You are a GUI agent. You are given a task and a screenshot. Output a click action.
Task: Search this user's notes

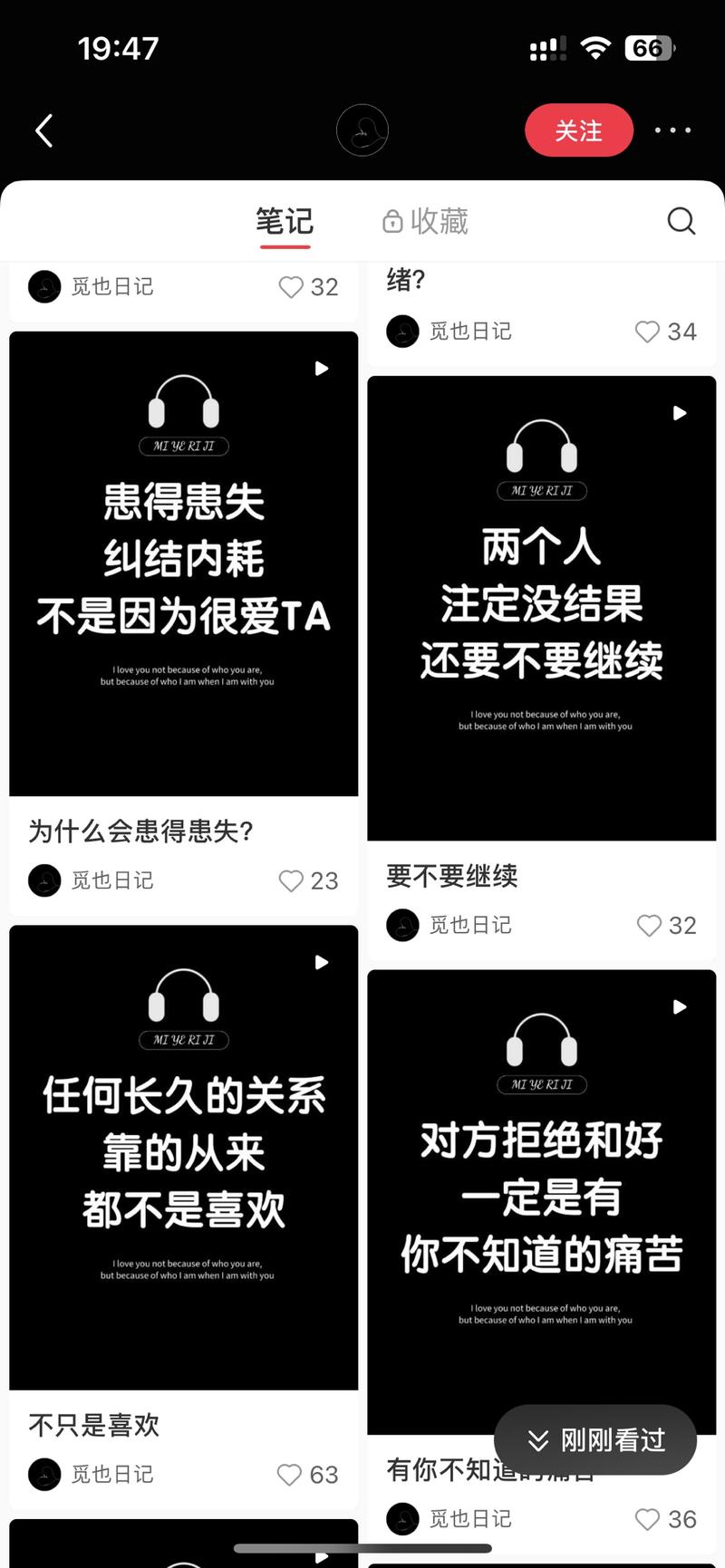681,221
